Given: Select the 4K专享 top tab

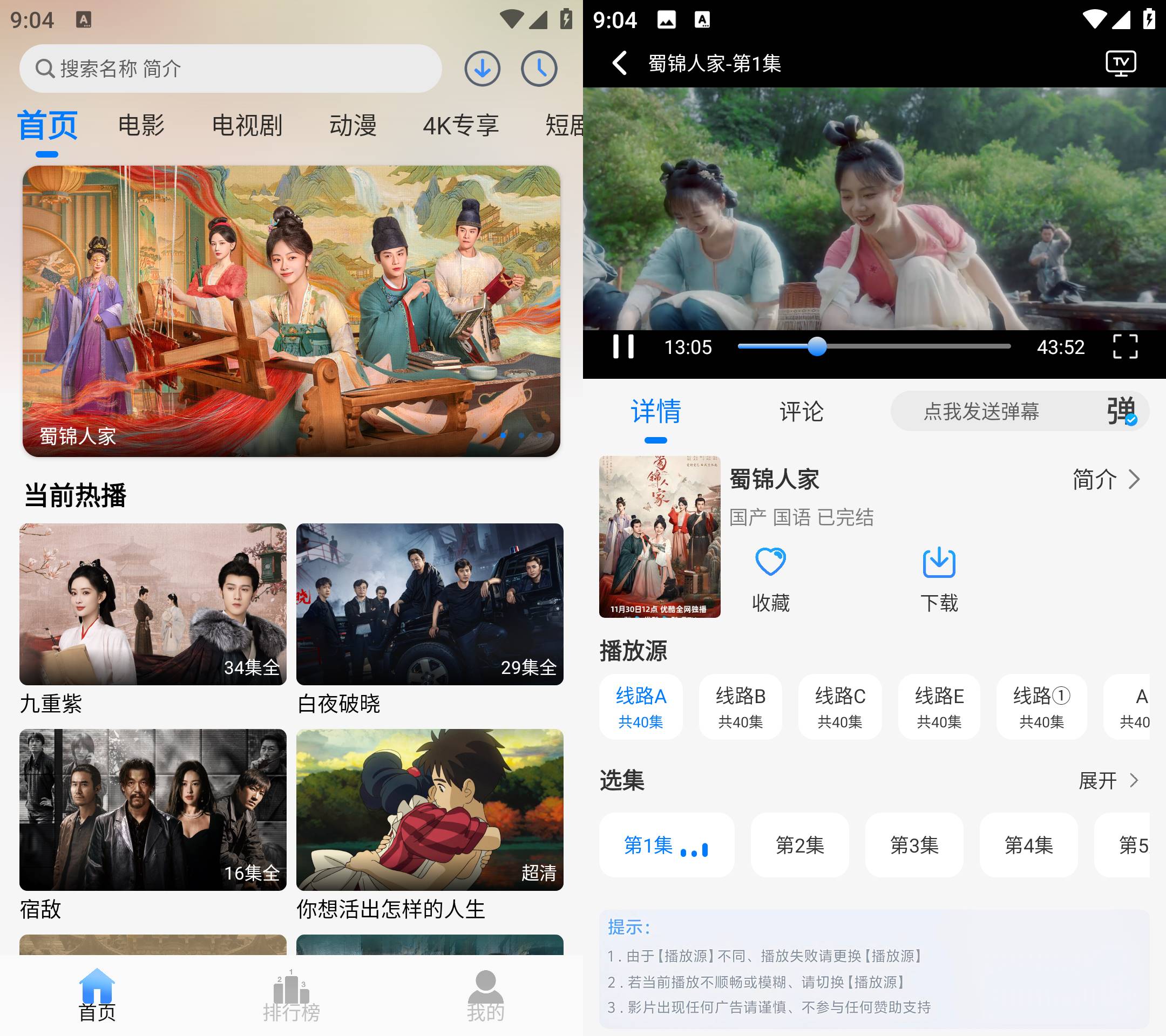Looking at the screenshot, I should pos(460,125).
